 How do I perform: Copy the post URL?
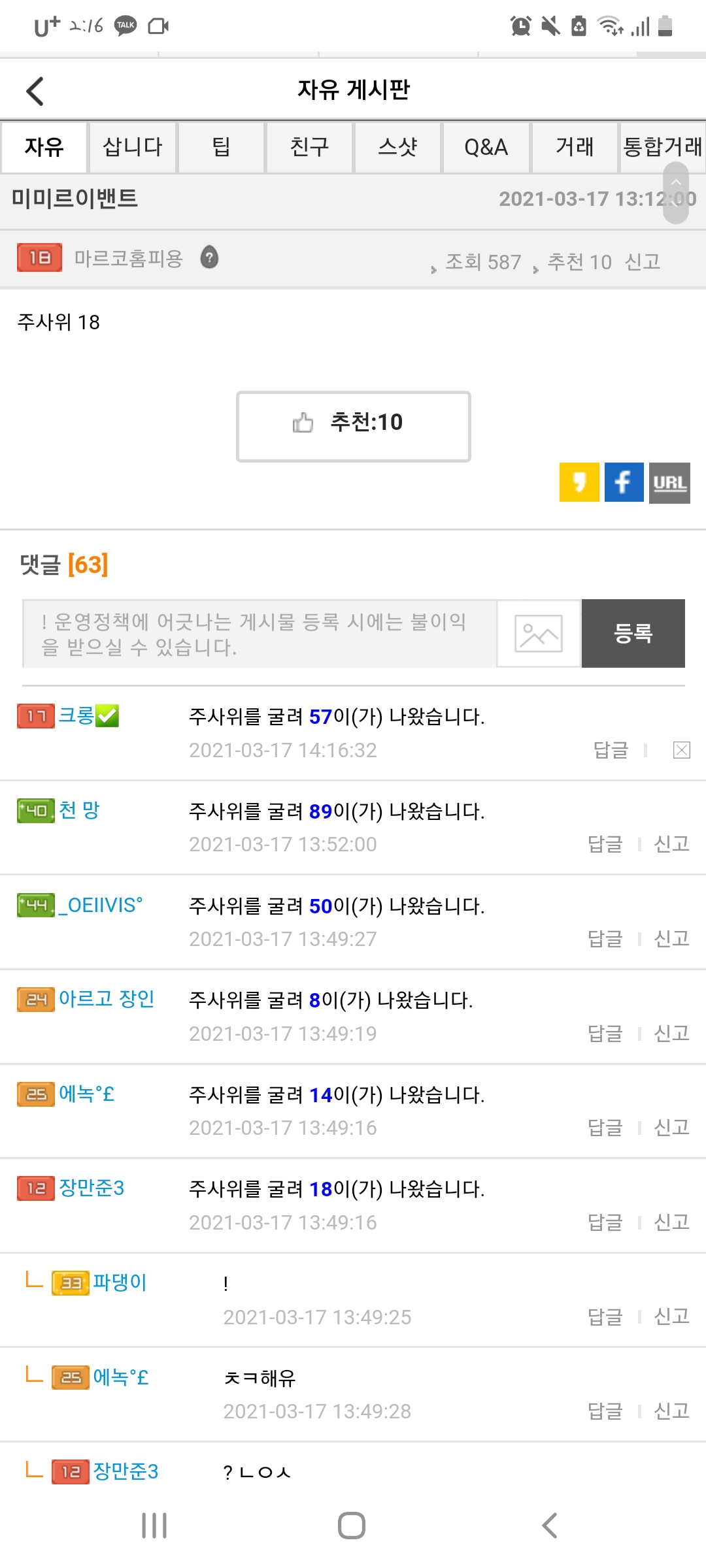pos(669,483)
